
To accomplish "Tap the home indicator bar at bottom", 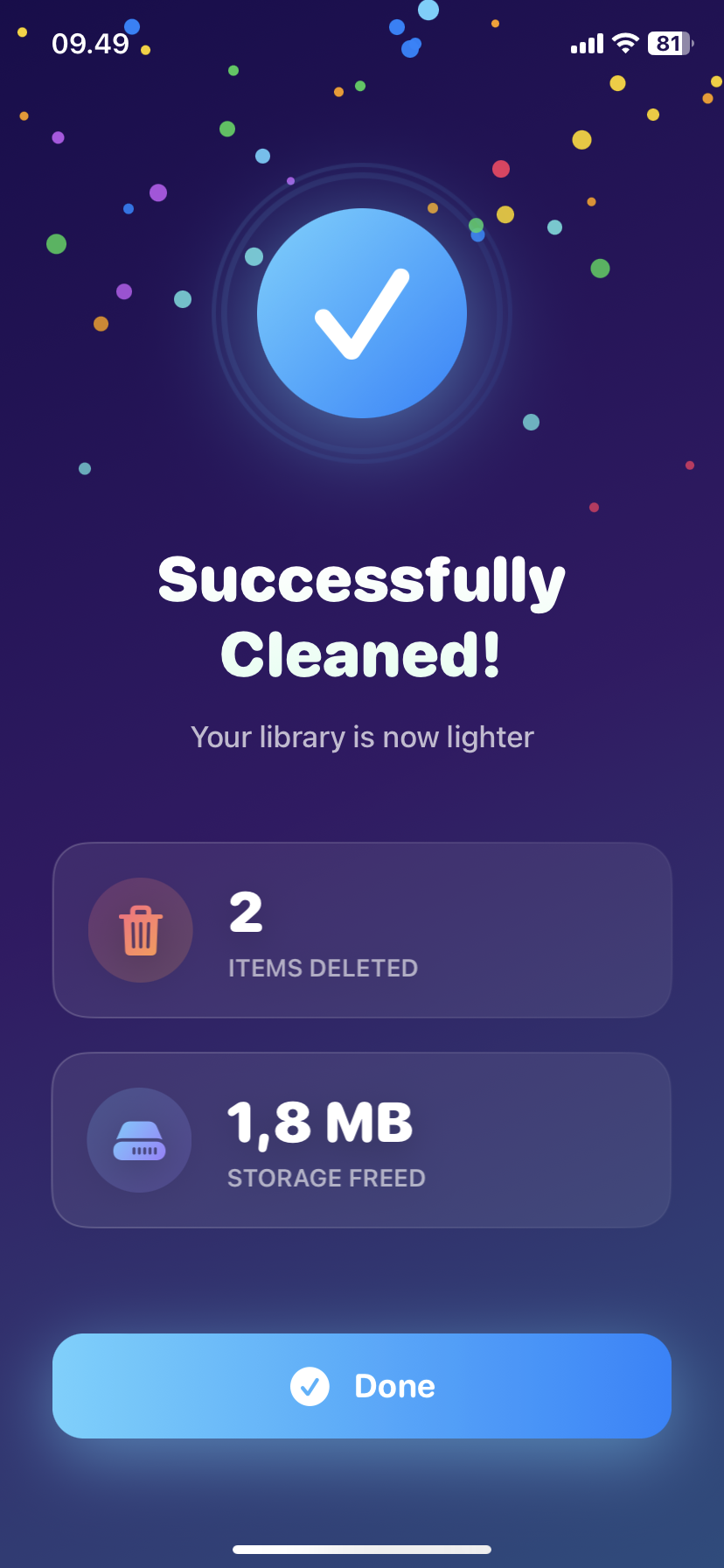I will tap(362, 1548).
